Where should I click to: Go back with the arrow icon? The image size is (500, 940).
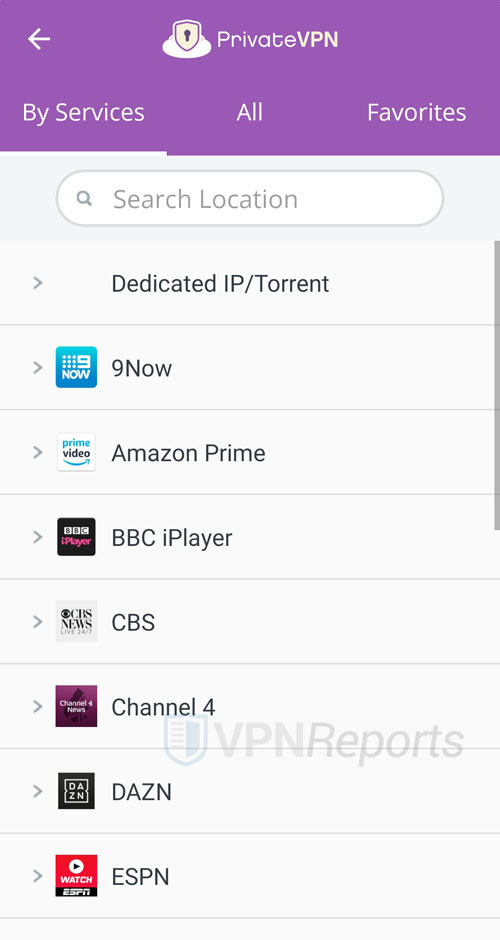39,40
